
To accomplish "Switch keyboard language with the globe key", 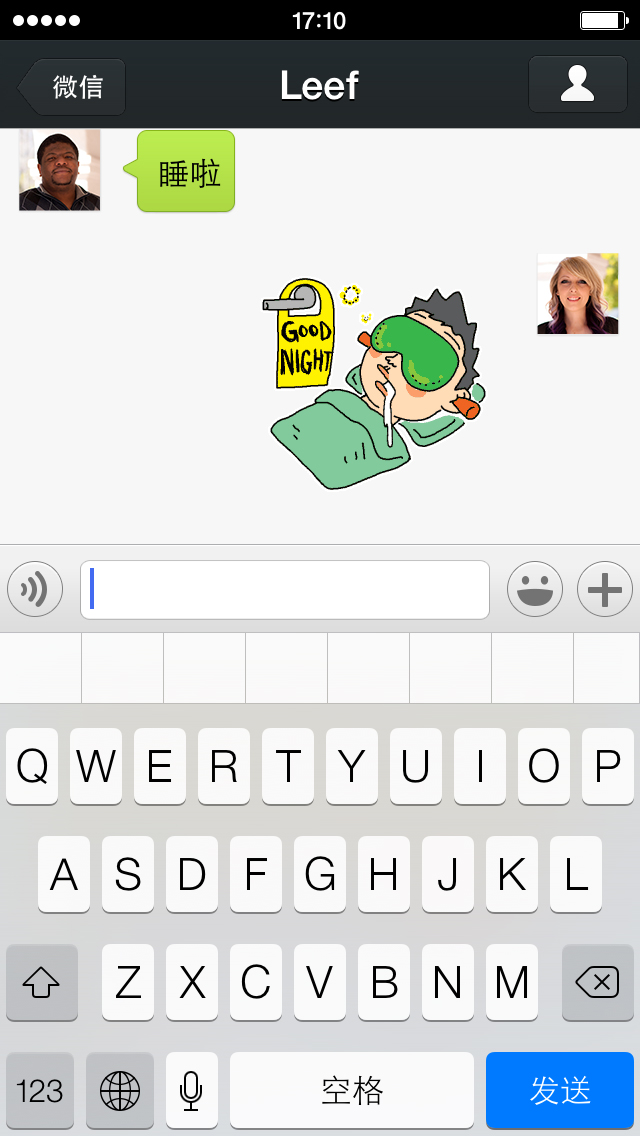I will (x=120, y=1090).
